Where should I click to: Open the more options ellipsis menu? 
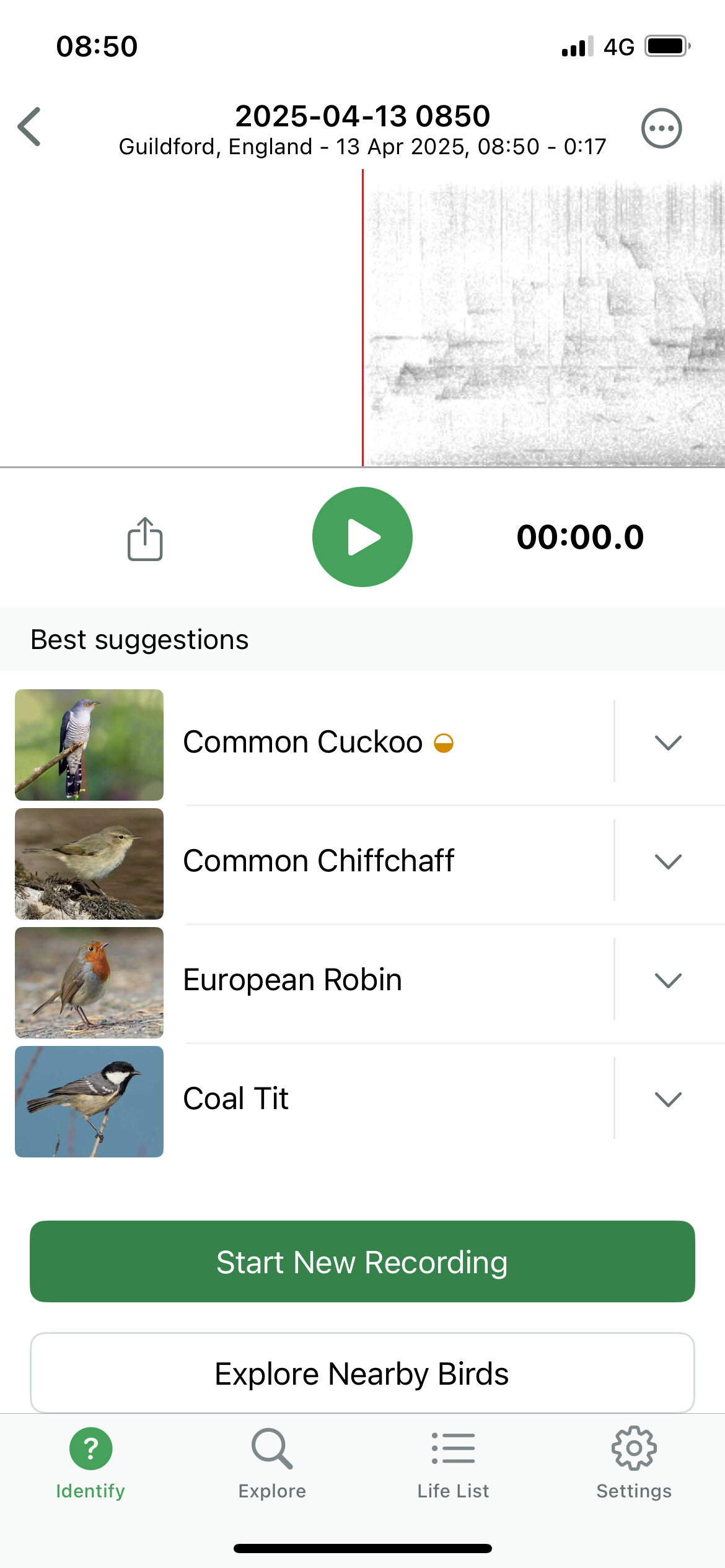(661, 128)
